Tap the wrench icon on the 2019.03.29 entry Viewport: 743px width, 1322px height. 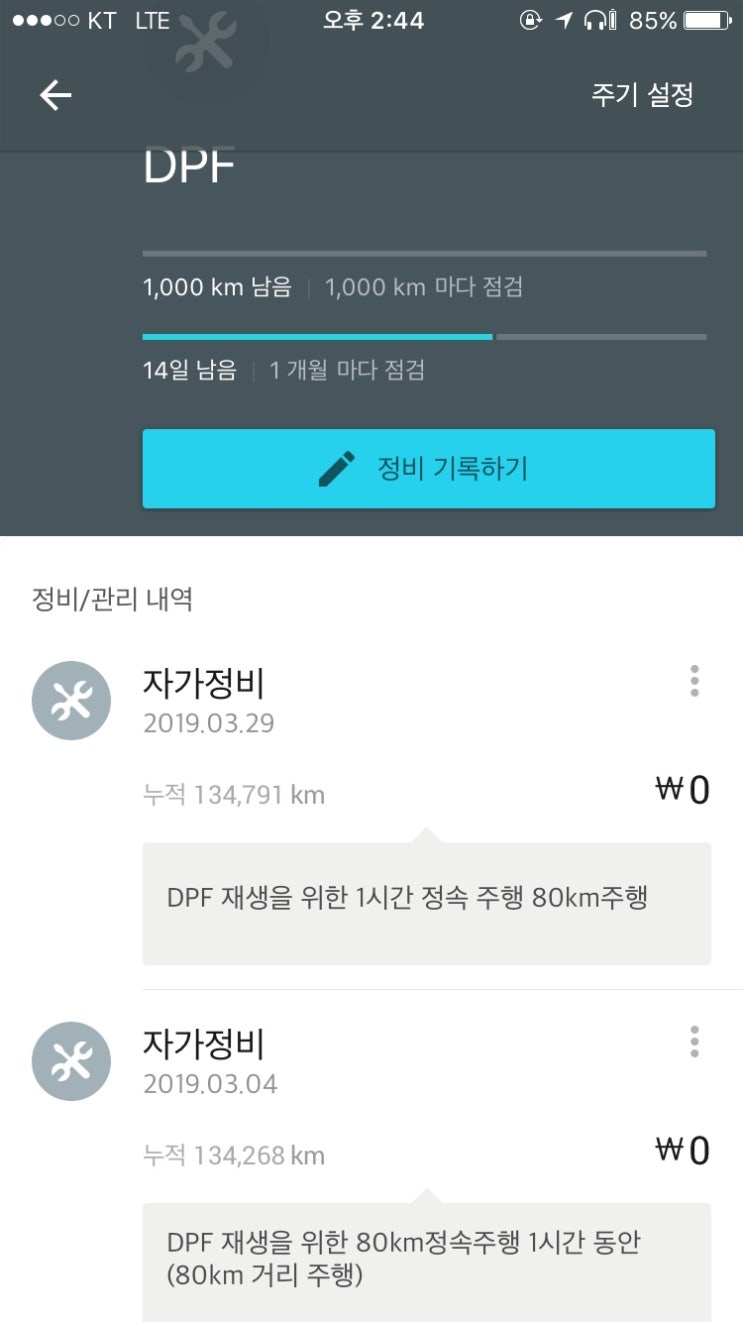pyautogui.click(x=70, y=699)
